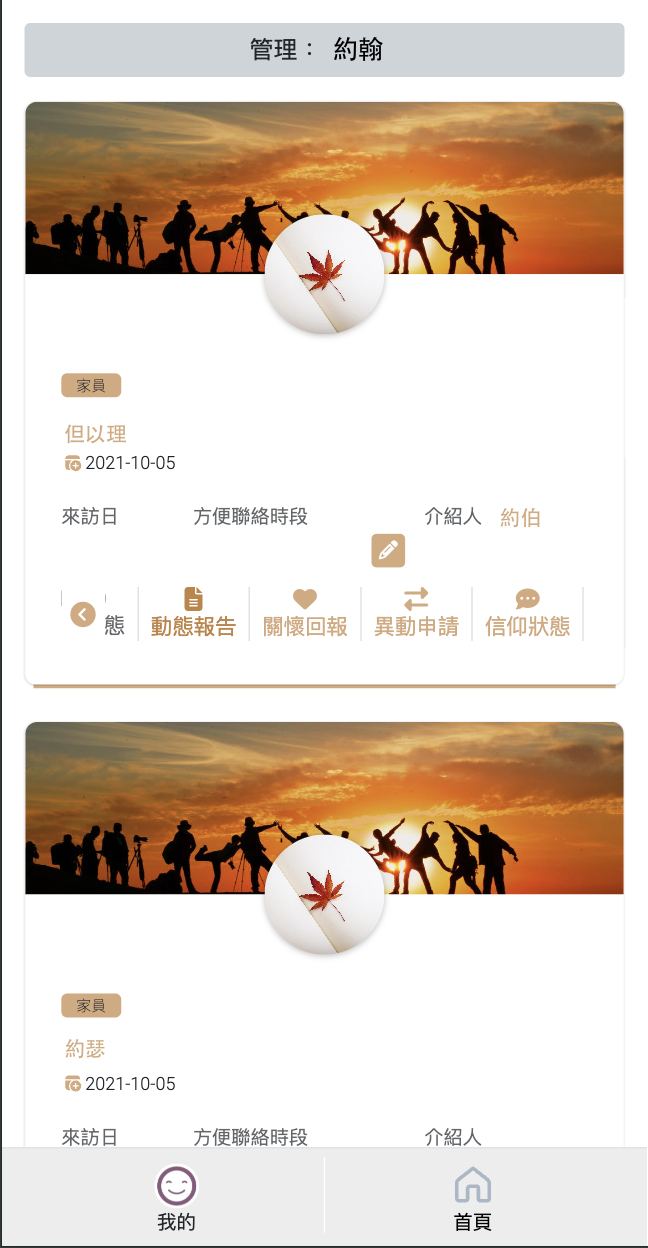Viewport: 648px width, 1248px height.
Task: Open 約伯 introducer link
Action: [520, 518]
